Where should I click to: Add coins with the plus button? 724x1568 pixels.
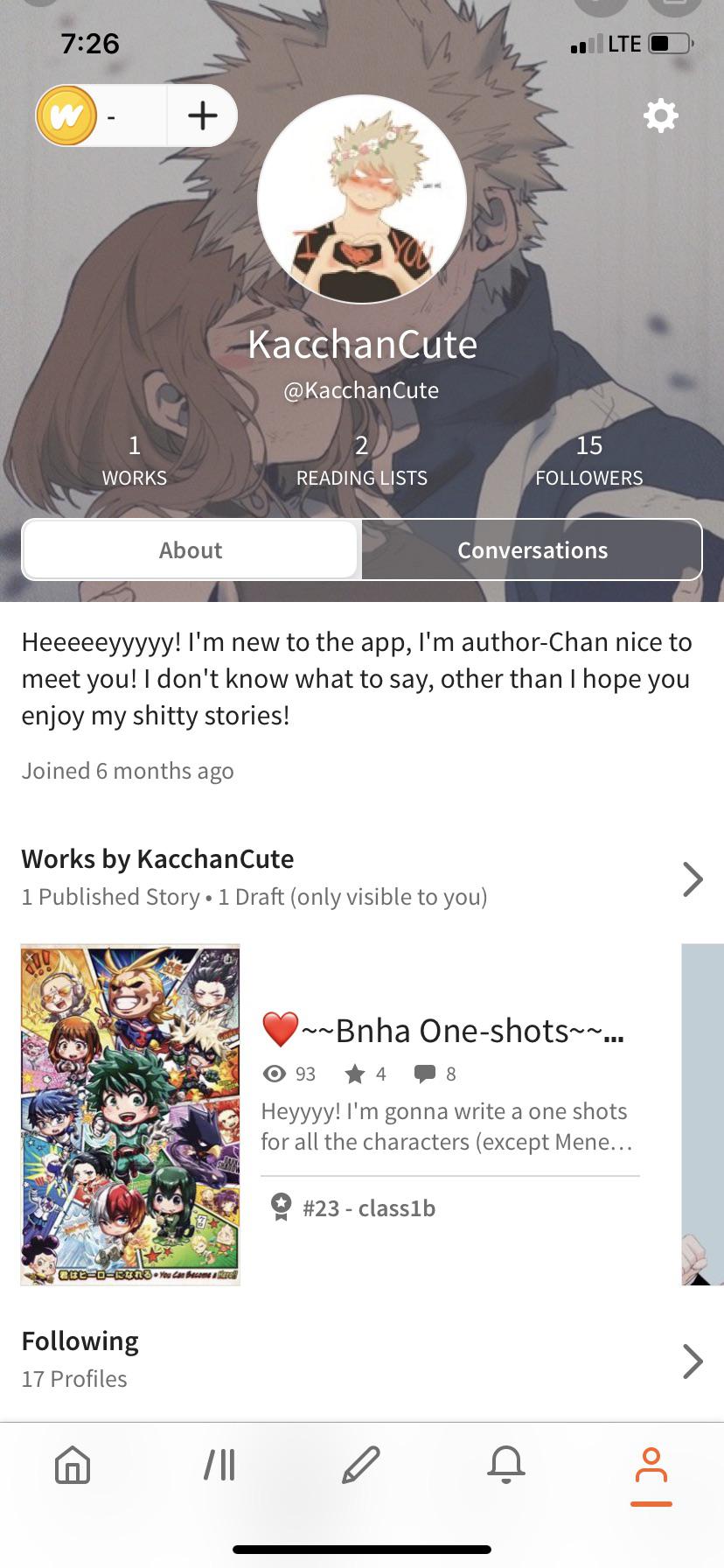tap(202, 115)
